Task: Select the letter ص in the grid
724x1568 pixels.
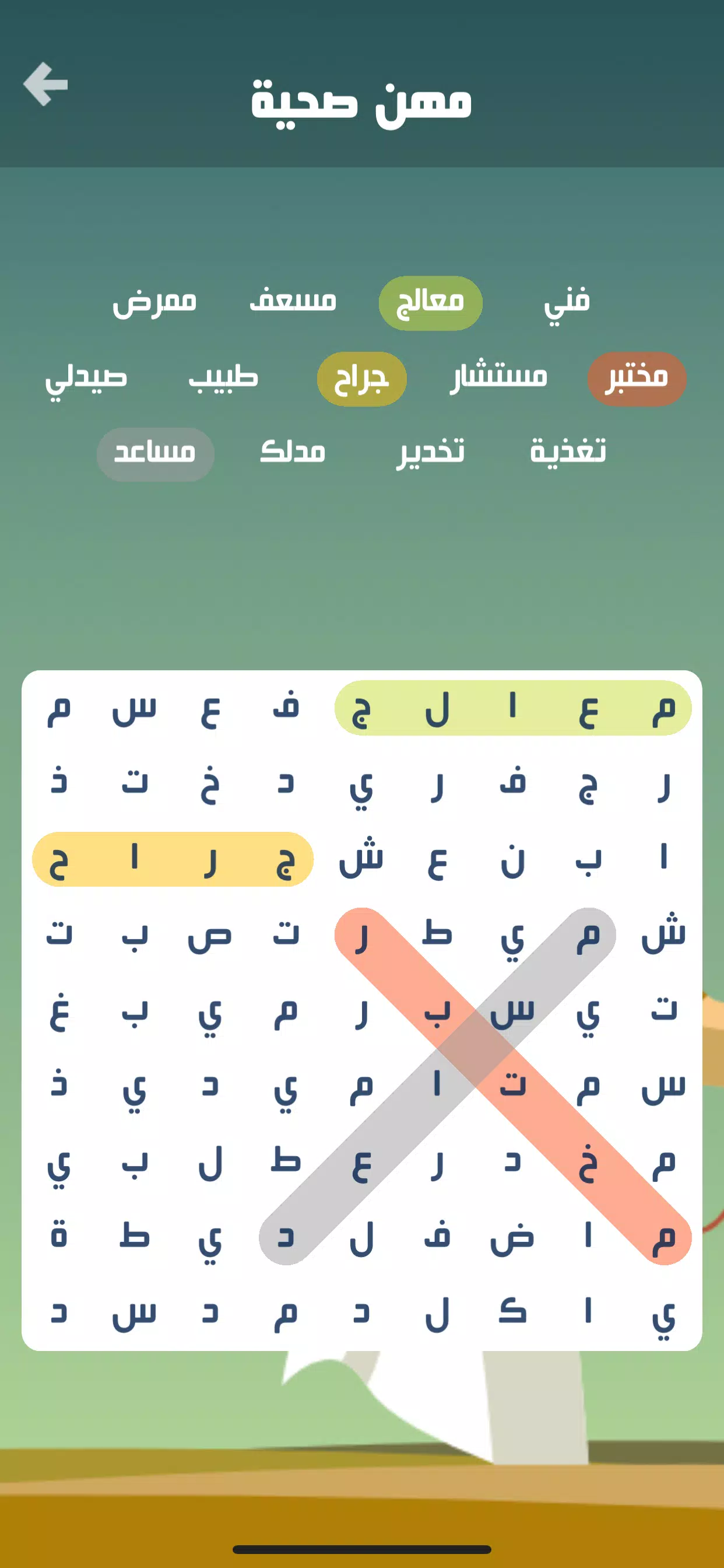Action: [x=210, y=936]
